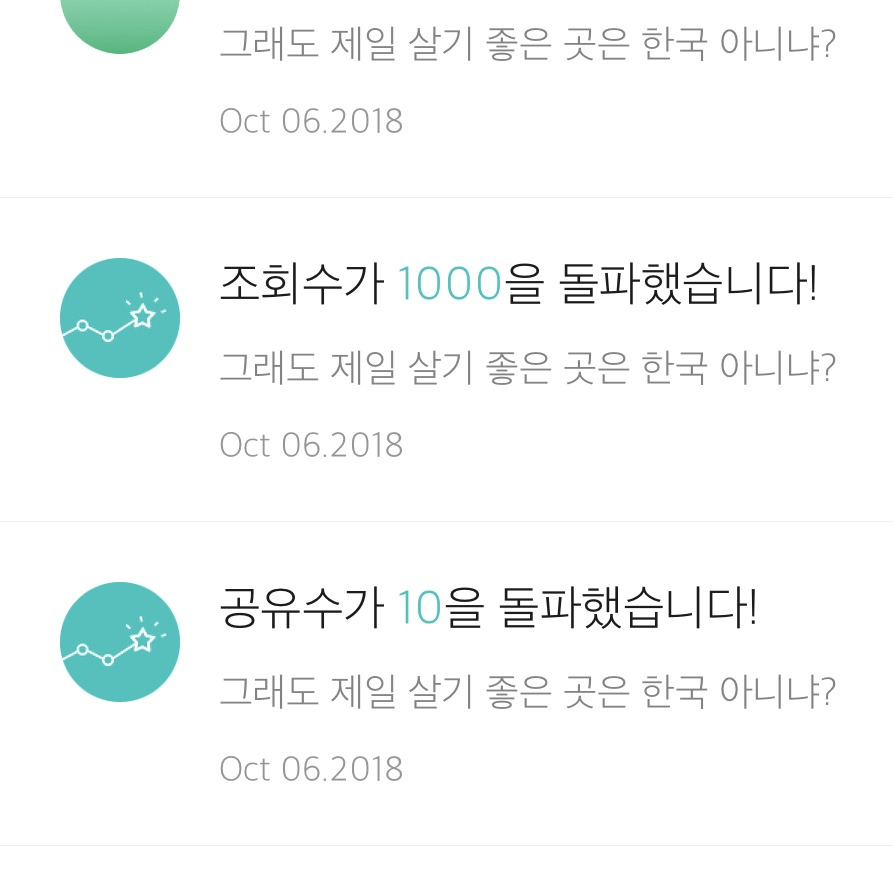
Task: Open the 조회수가 1000을 돌파했습니다 notification
Action: click(518, 287)
